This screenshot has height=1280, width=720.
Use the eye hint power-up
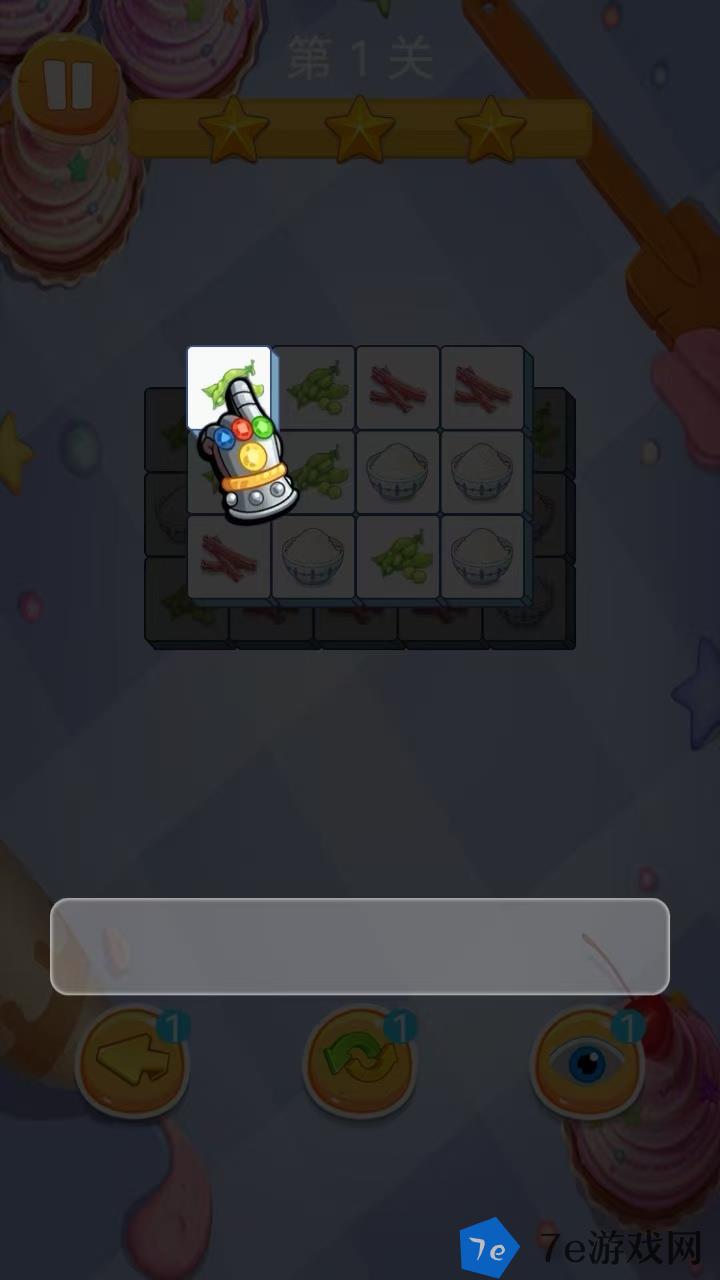click(587, 1064)
